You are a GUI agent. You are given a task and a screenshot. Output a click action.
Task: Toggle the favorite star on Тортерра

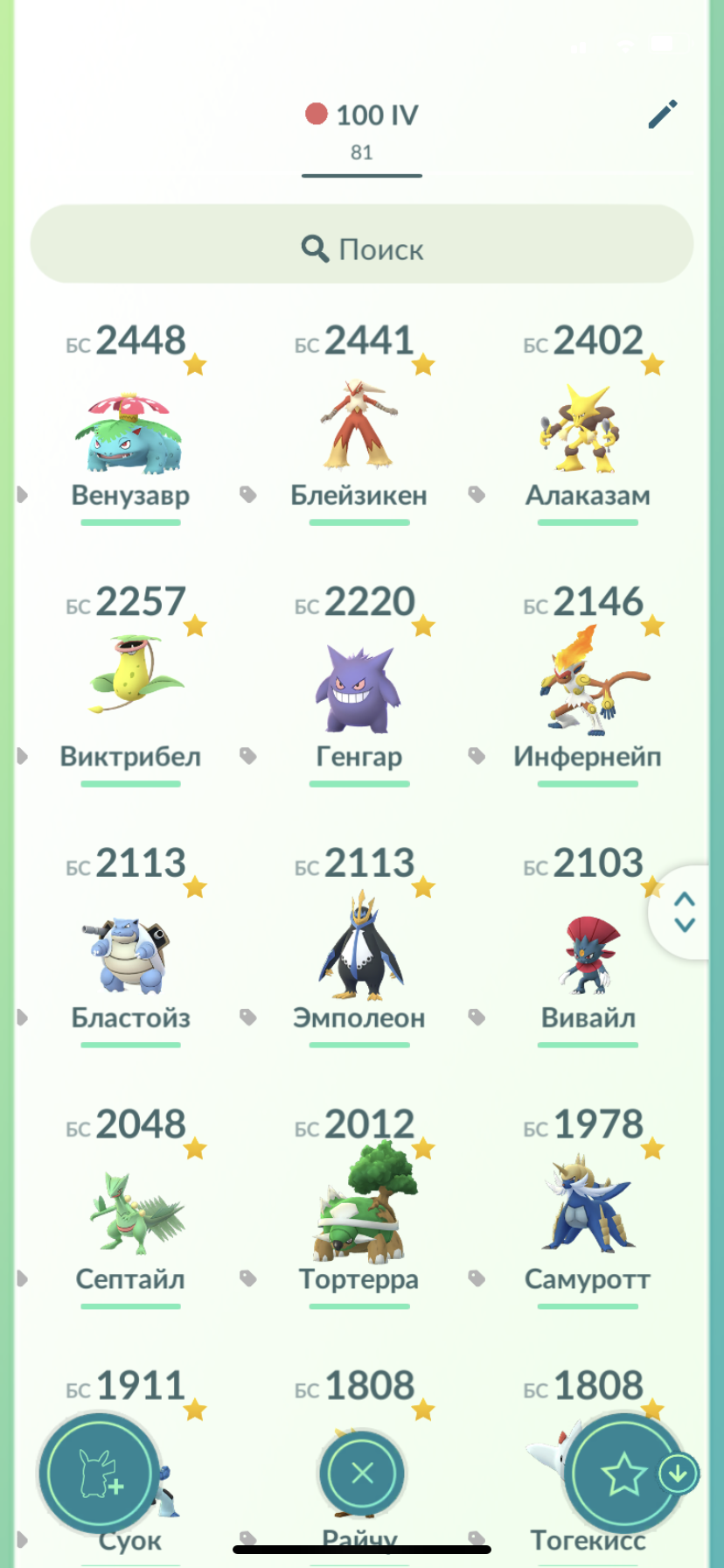423,1148
